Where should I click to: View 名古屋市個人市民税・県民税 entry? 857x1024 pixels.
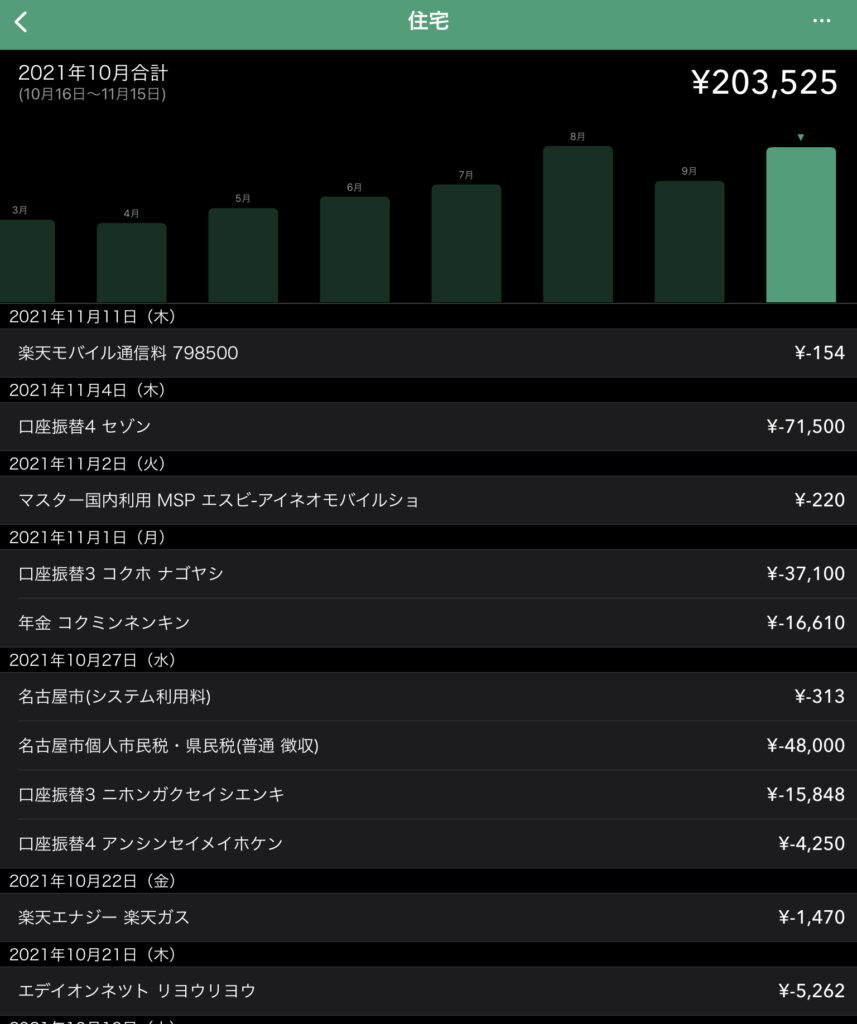pos(428,746)
